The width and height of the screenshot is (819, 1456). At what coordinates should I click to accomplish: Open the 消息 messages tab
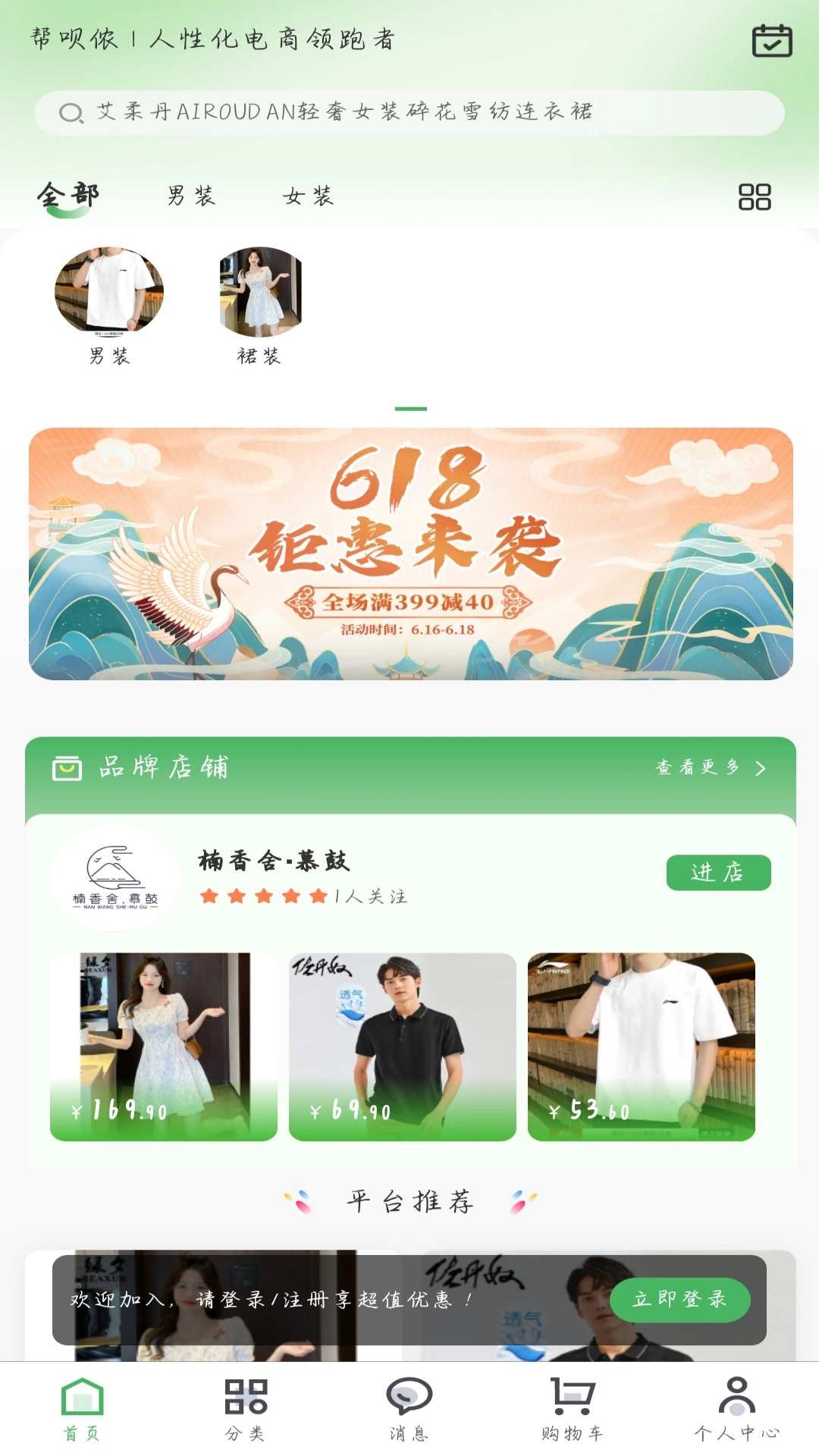point(409,1409)
